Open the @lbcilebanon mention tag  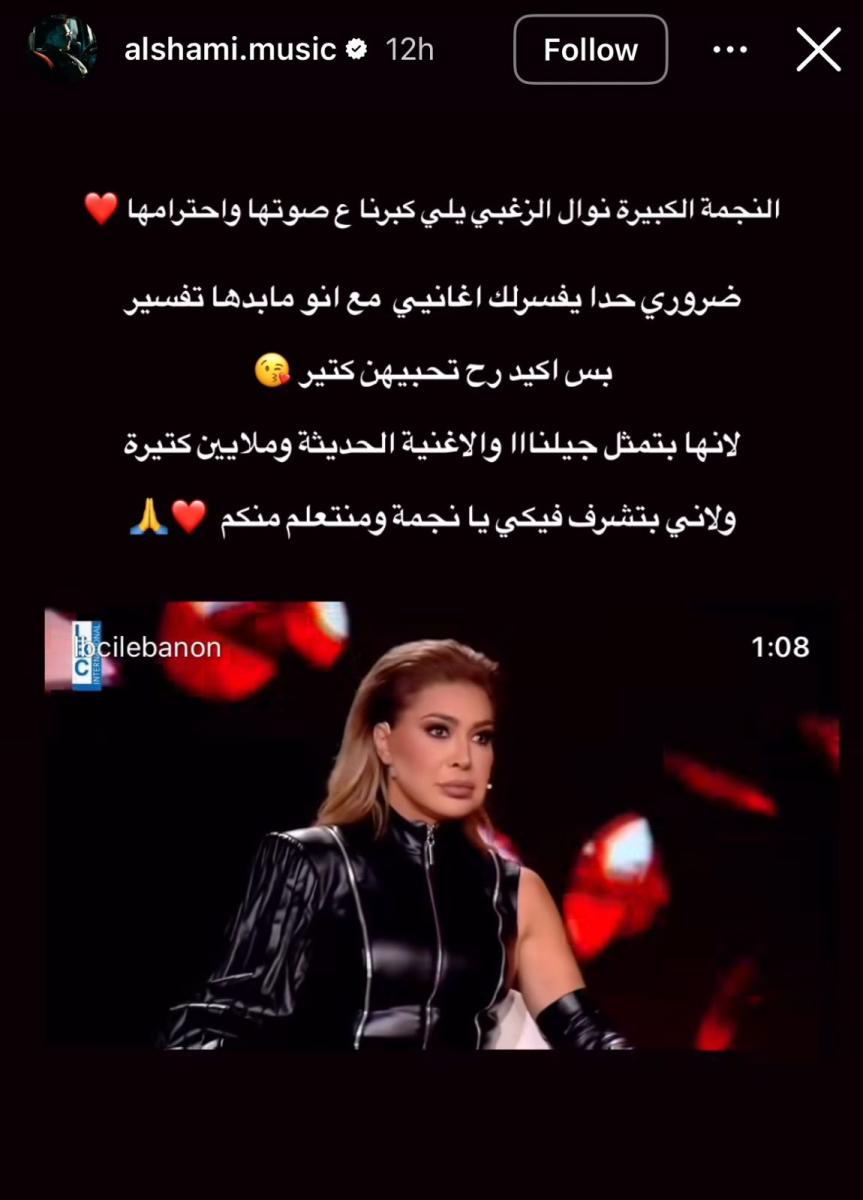(x=148, y=647)
